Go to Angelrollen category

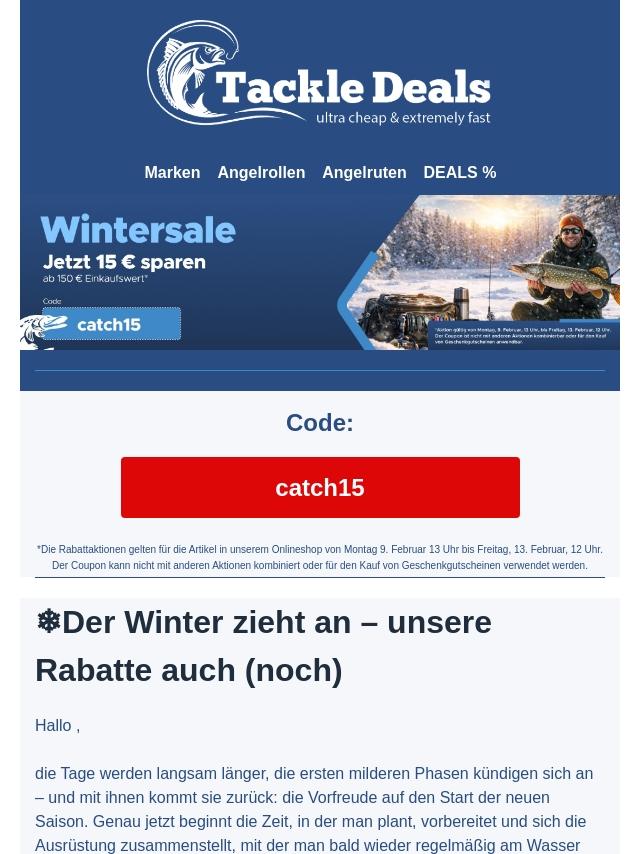click(x=261, y=172)
